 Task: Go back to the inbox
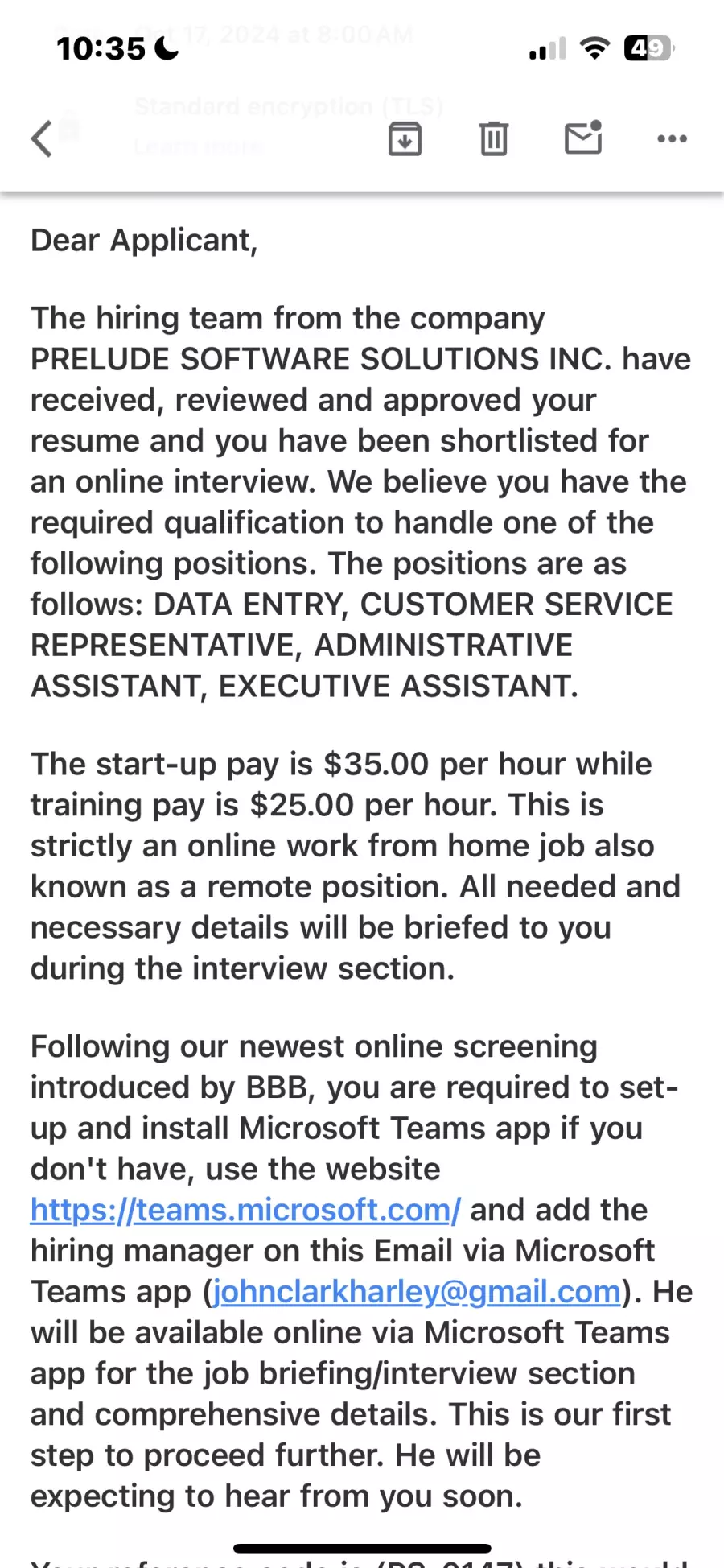[x=42, y=138]
